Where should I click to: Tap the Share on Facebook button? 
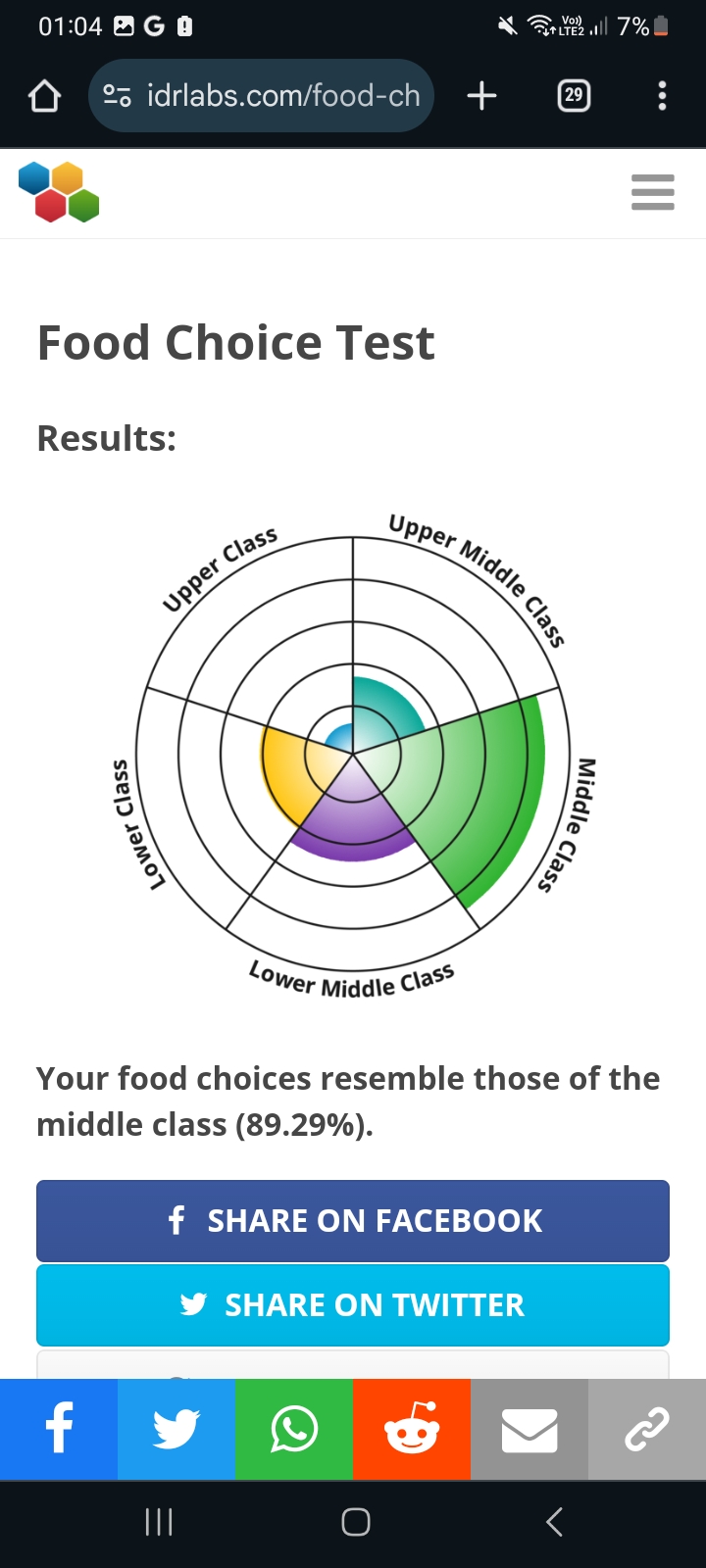pyautogui.click(x=353, y=1221)
